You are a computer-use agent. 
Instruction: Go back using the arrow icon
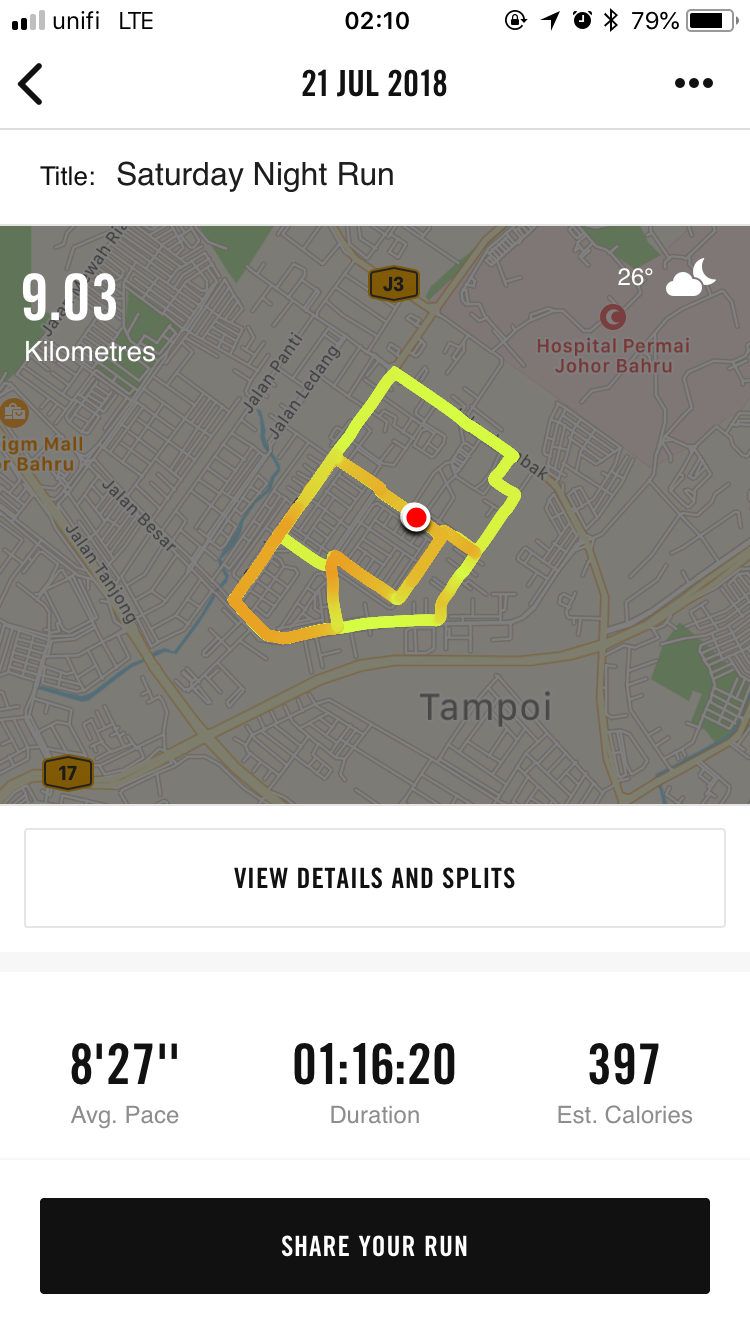coord(31,84)
